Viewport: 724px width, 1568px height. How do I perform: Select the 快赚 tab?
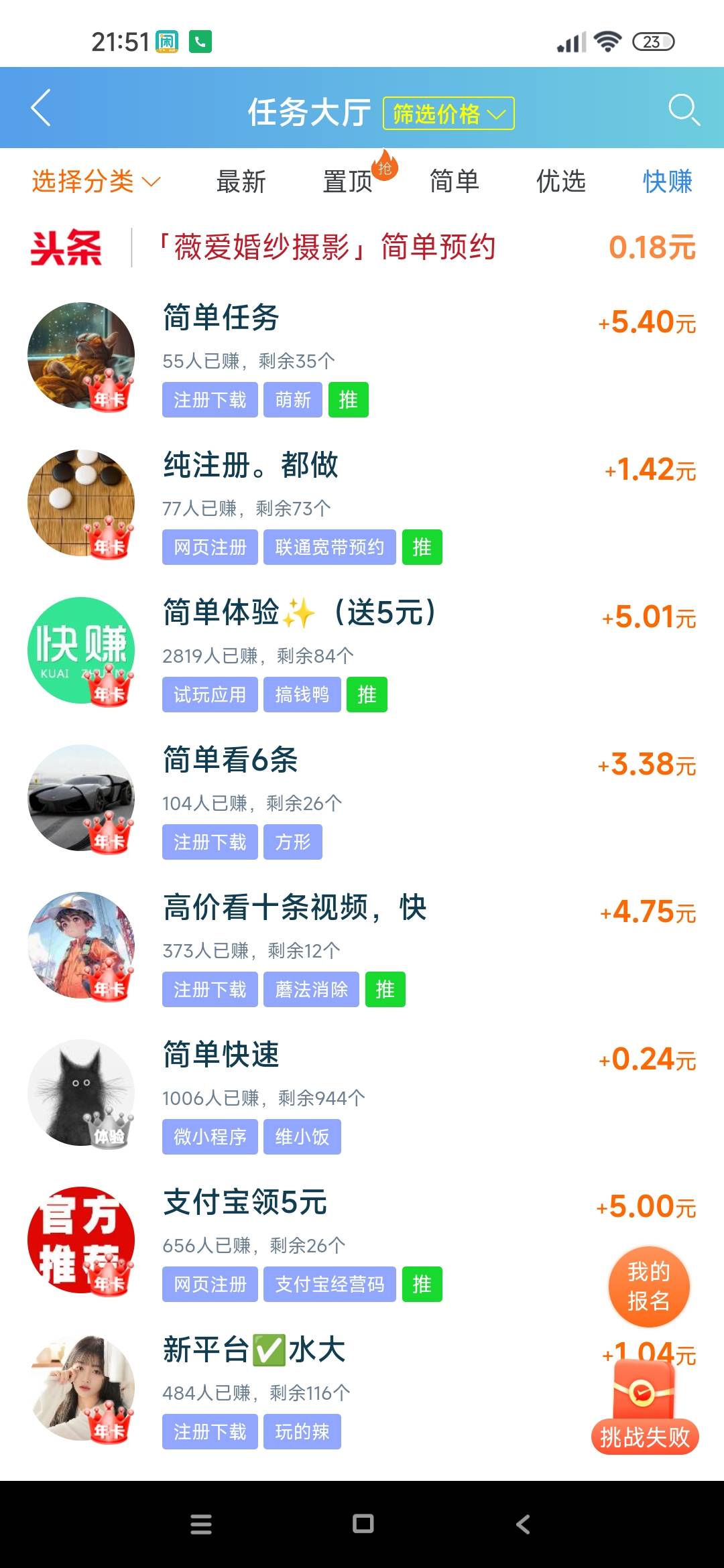tap(667, 182)
